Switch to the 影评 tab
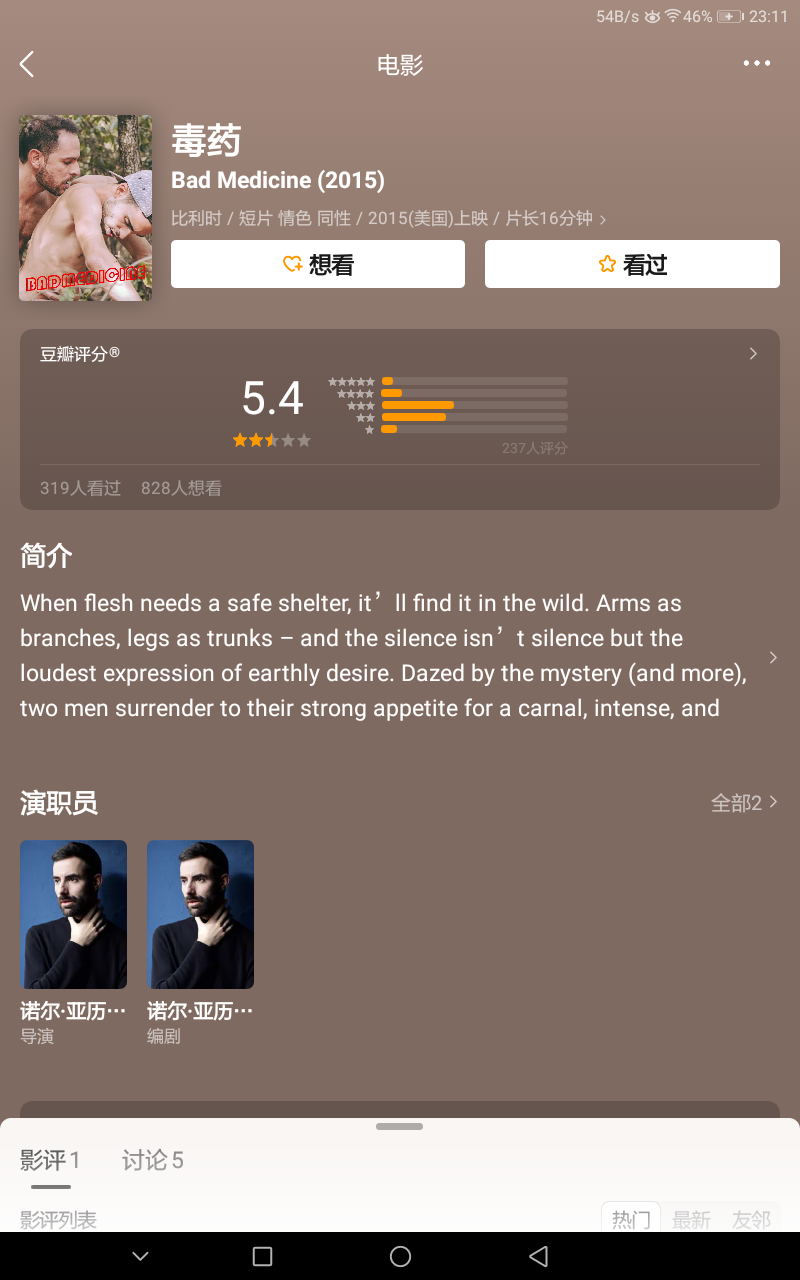This screenshot has height=1280, width=800. 50,1160
